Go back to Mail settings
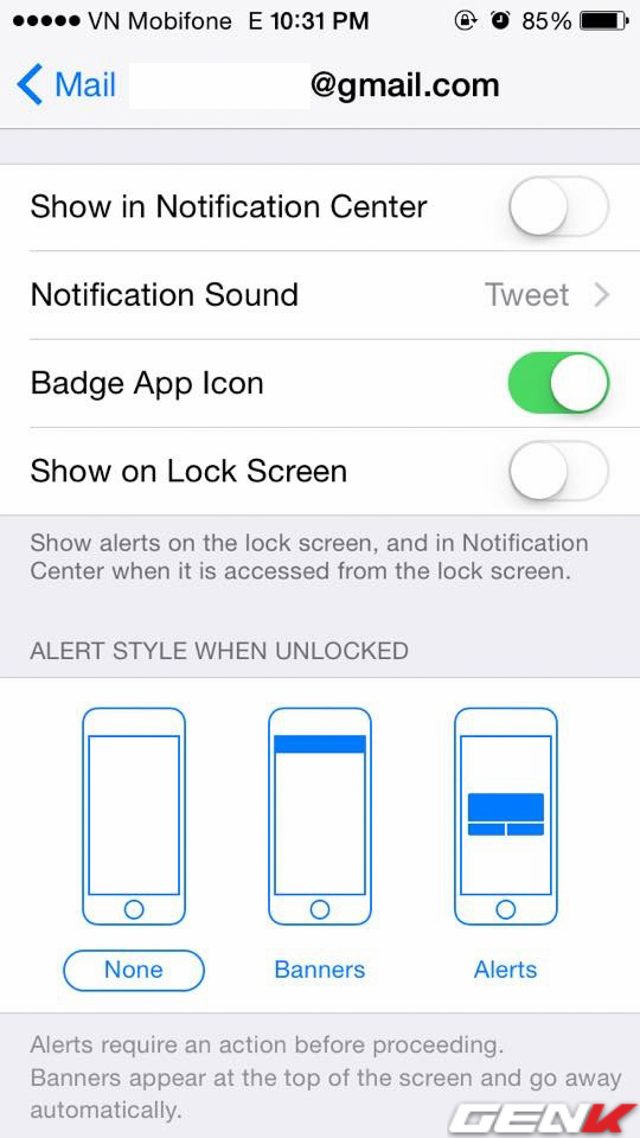The image size is (640, 1138). [x=66, y=85]
